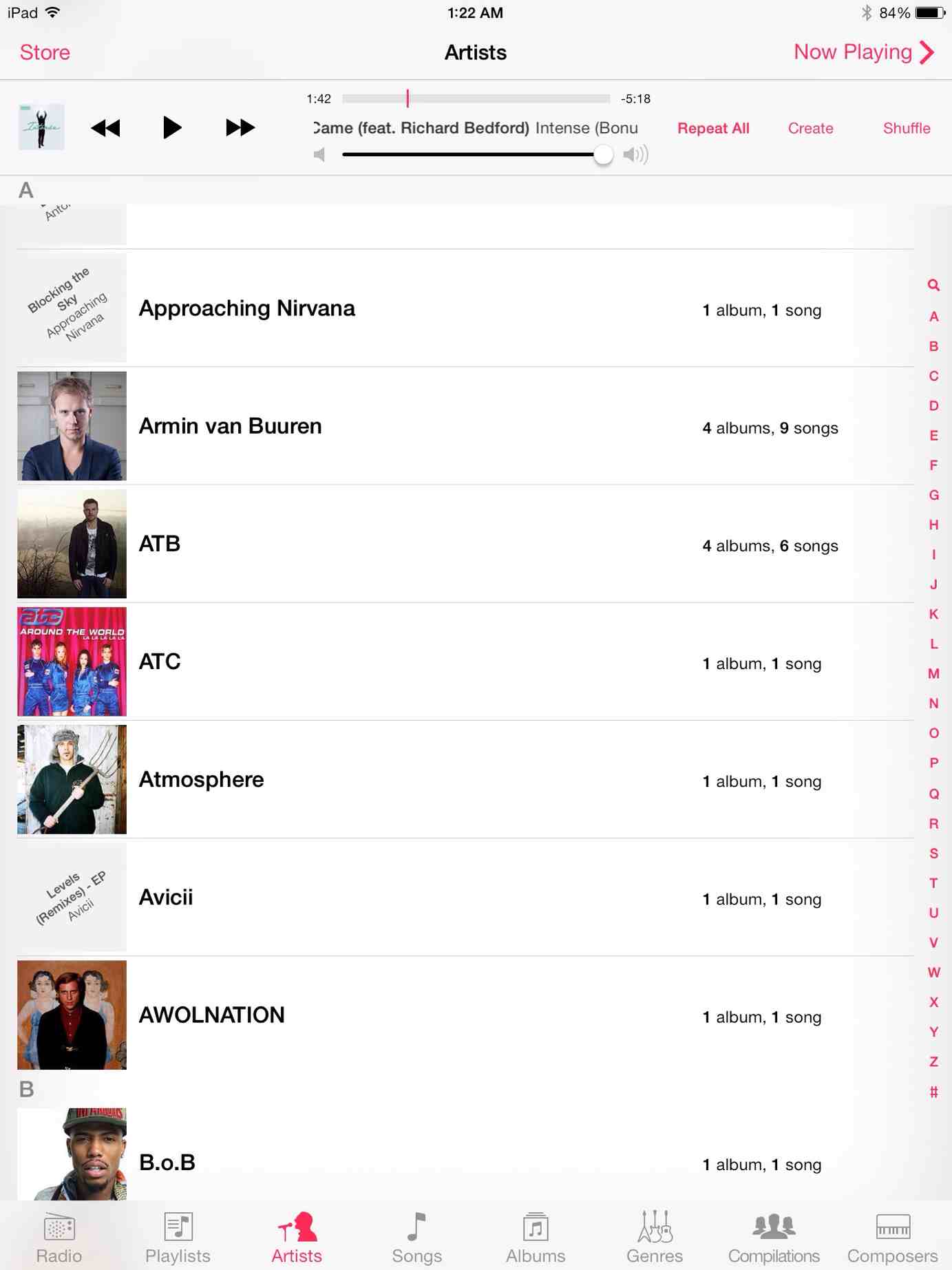The image size is (952, 1270).
Task: Enable Shuffle playback
Action: pyautogui.click(x=906, y=129)
